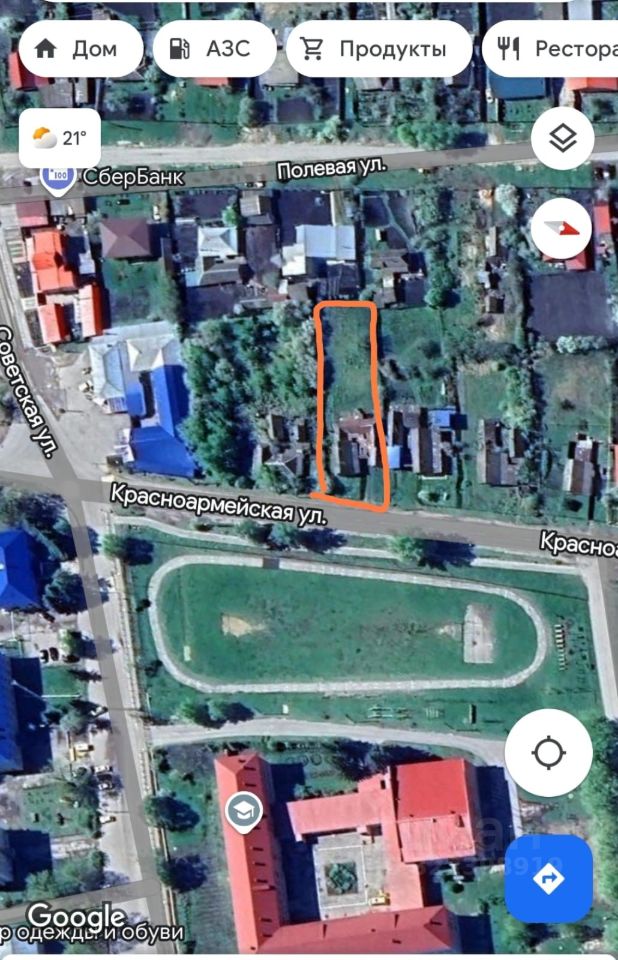The height and width of the screenshot is (960, 618).
Task: Tap the Продукты category chip
Action: (378, 49)
